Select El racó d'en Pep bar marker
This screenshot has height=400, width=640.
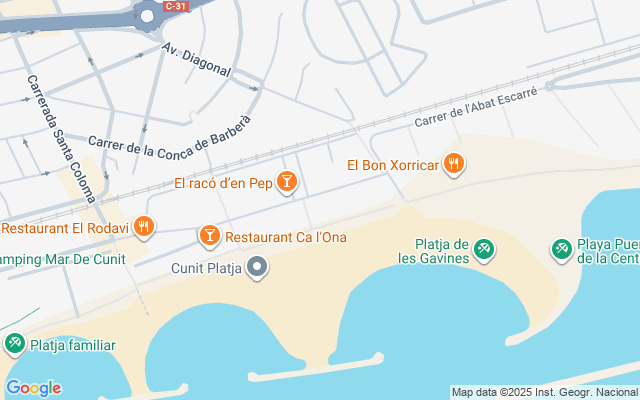click(287, 181)
